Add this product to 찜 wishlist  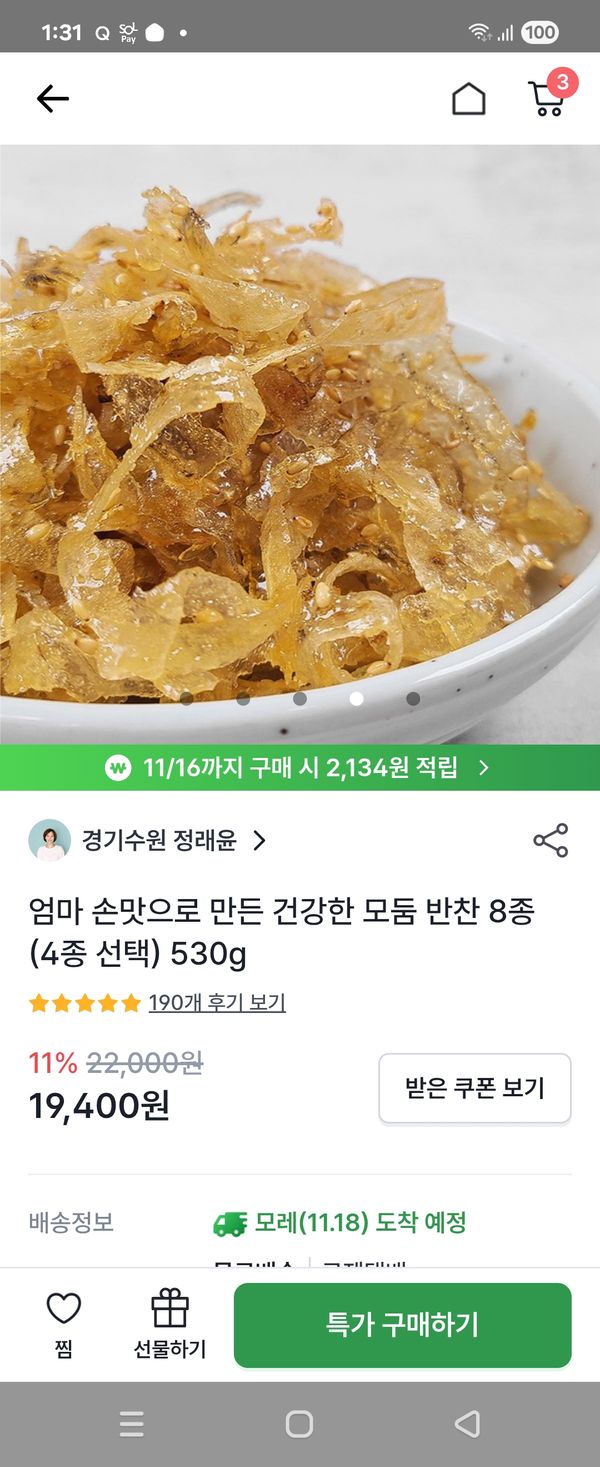tap(64, 1325)
